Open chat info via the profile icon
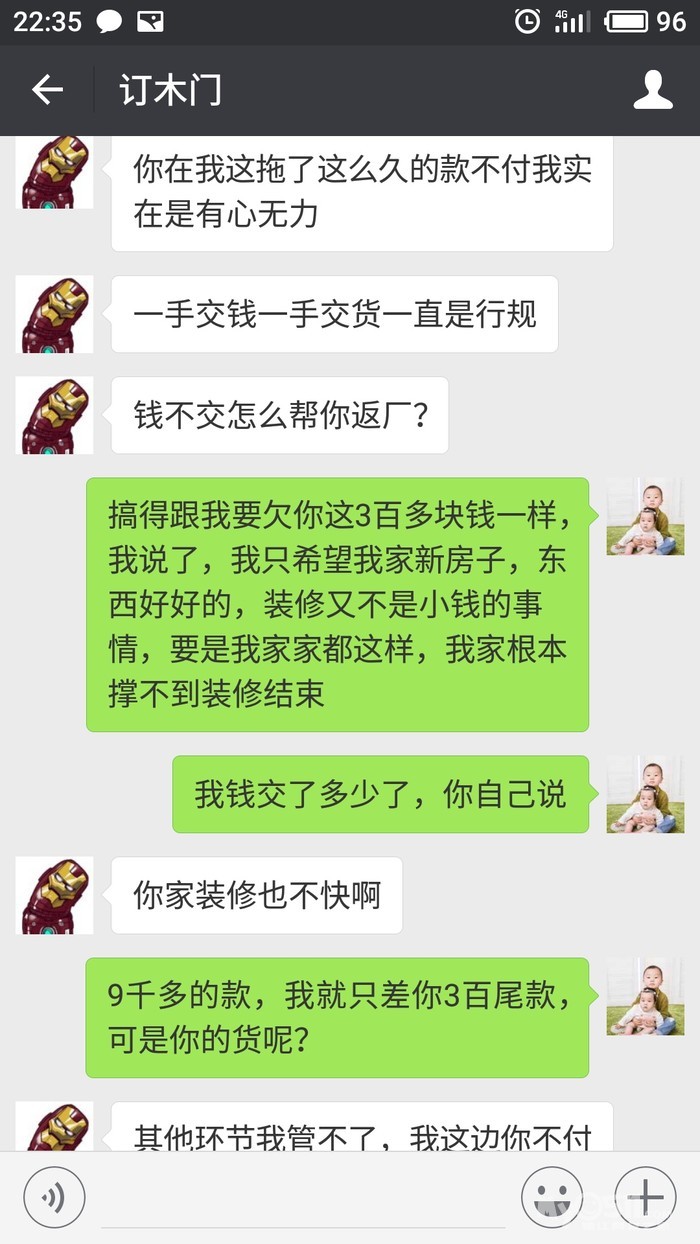This screenshot has height=1244, width=700. pyautogui.click(x=653, y=90)
